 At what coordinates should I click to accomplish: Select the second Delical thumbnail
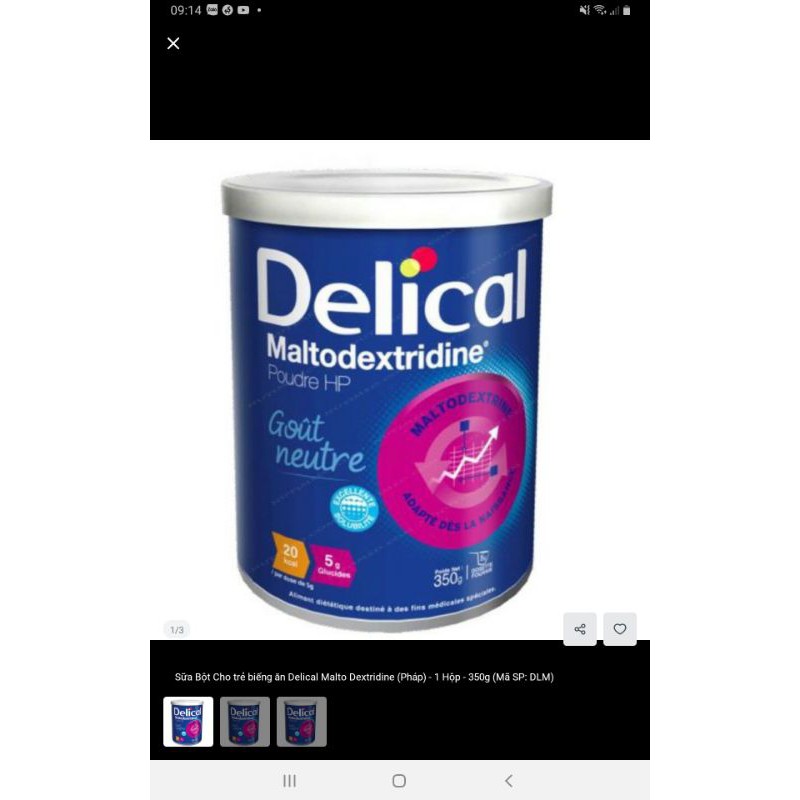pos(245,722)
